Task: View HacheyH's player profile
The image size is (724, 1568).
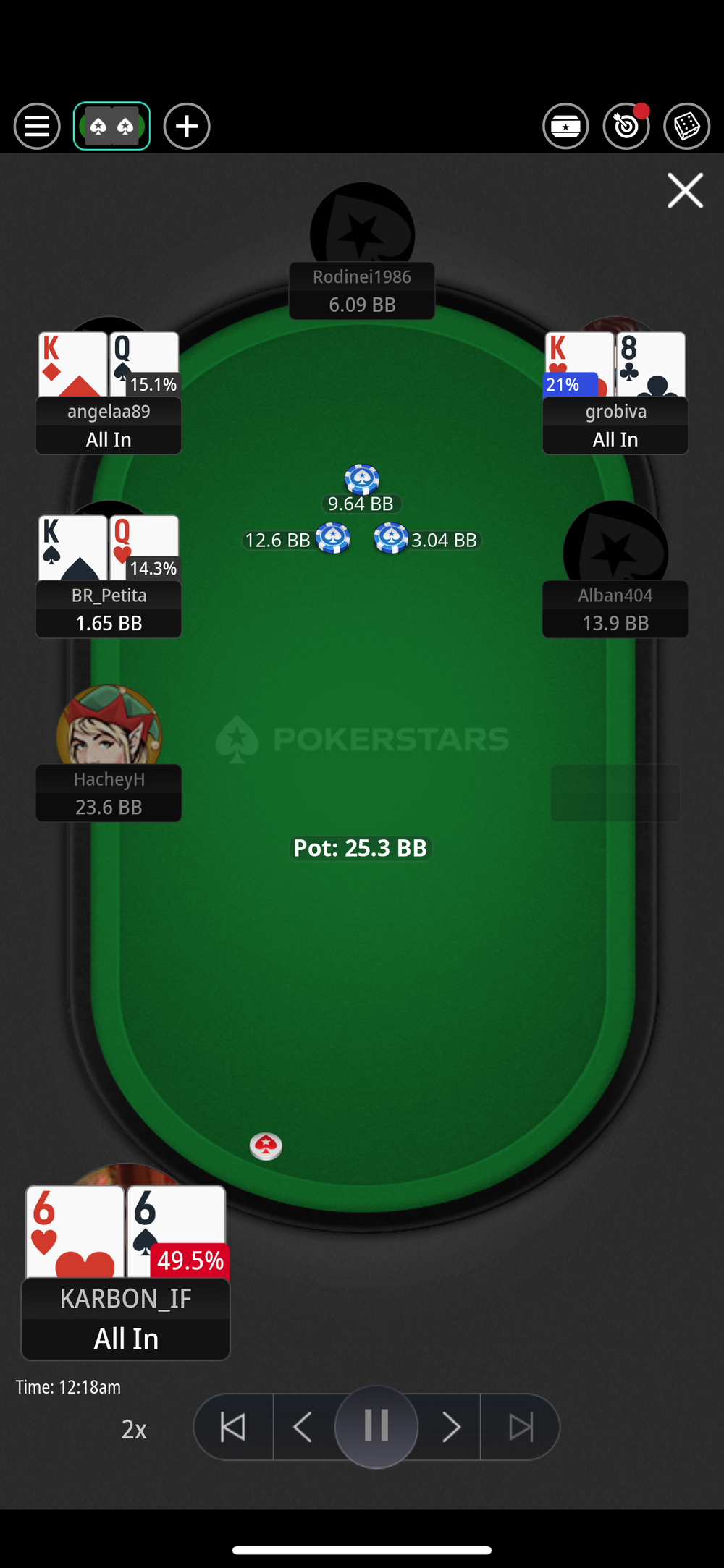Action: [109, 731]
